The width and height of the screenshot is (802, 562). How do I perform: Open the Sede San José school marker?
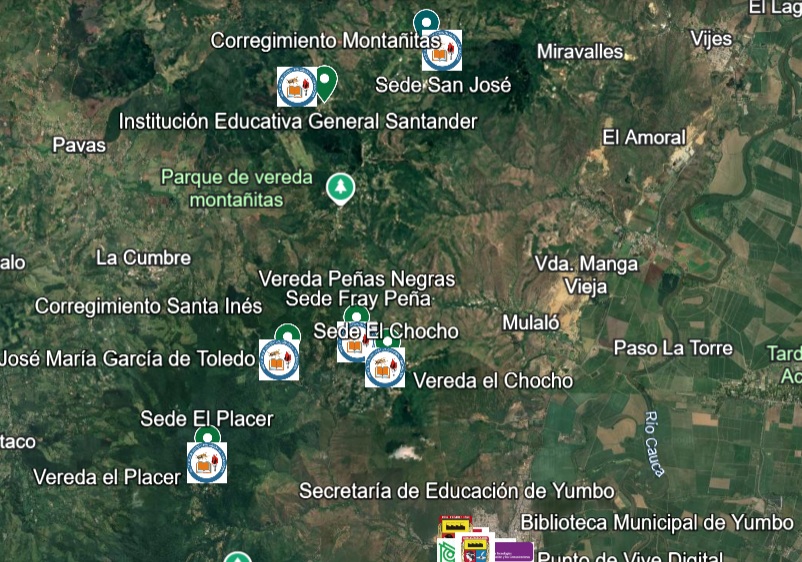(x=442, y=50)
